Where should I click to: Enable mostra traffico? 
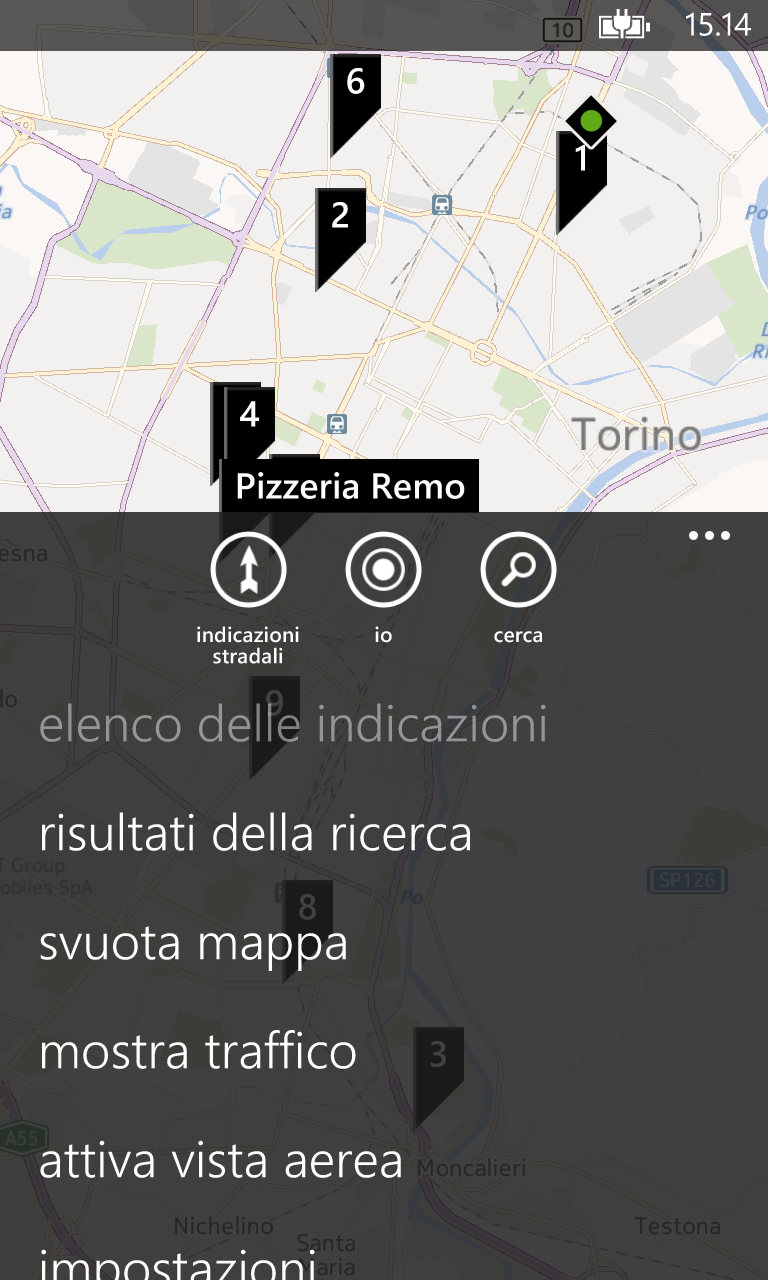pos(198,1052)
